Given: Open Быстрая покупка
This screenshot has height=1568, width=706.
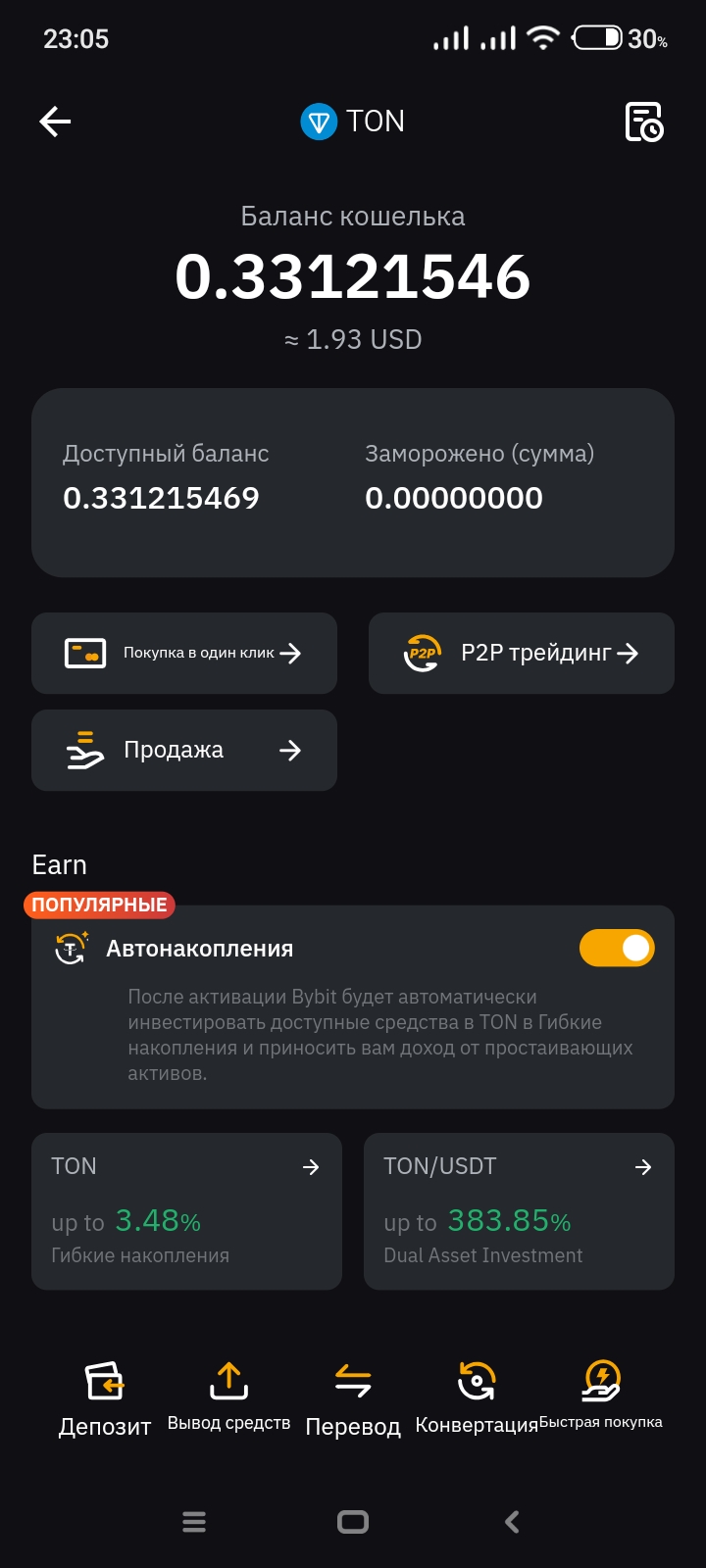Looking at the screenshot, I should (601, 1397).
